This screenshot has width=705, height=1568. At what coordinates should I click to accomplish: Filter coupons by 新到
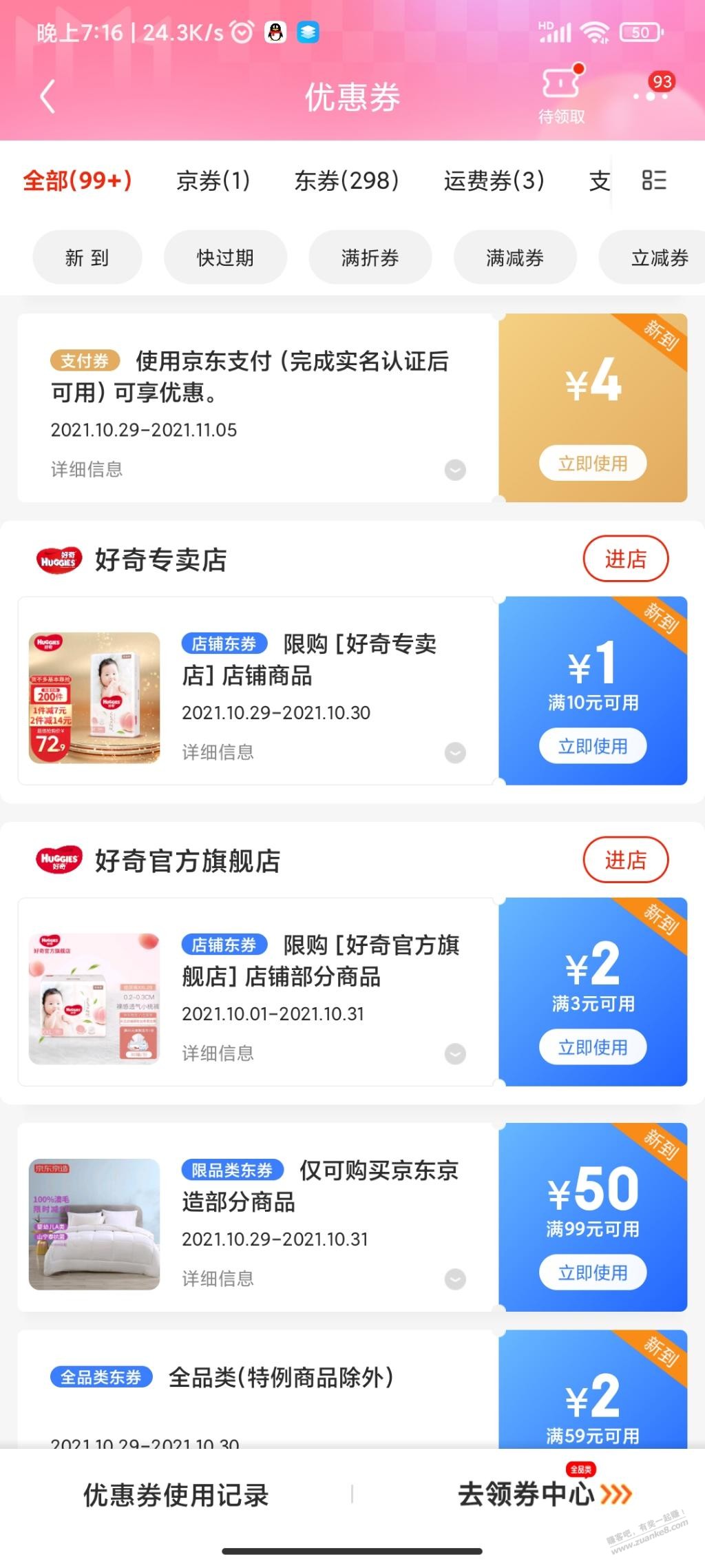[87, 258]
